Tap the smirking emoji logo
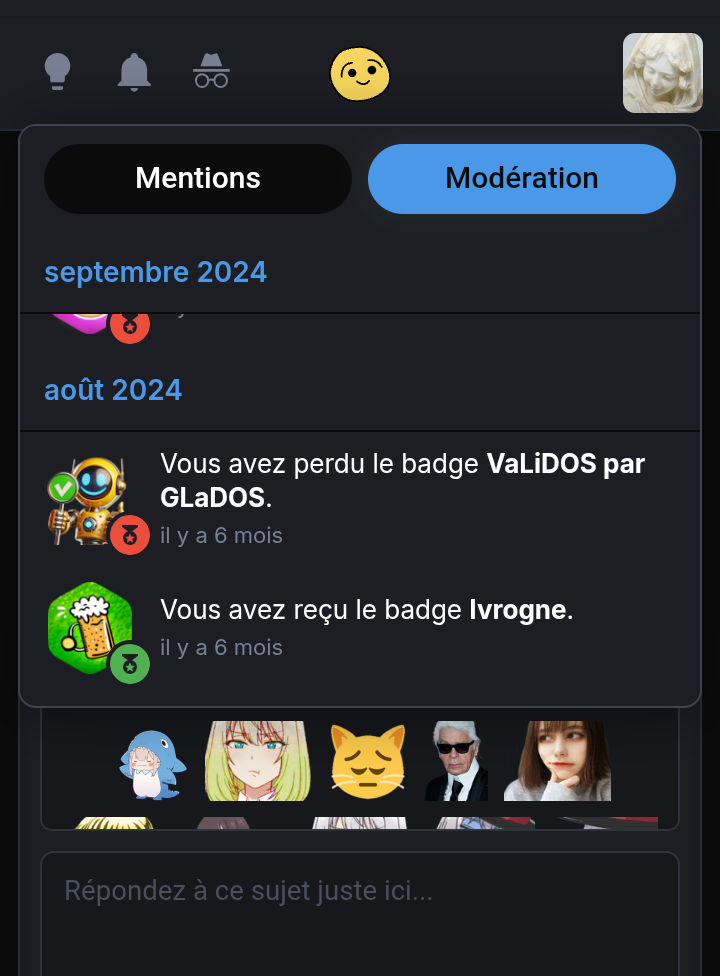Image resolution: width=720 pixels, height=976 pixels. tap(360, 74)
